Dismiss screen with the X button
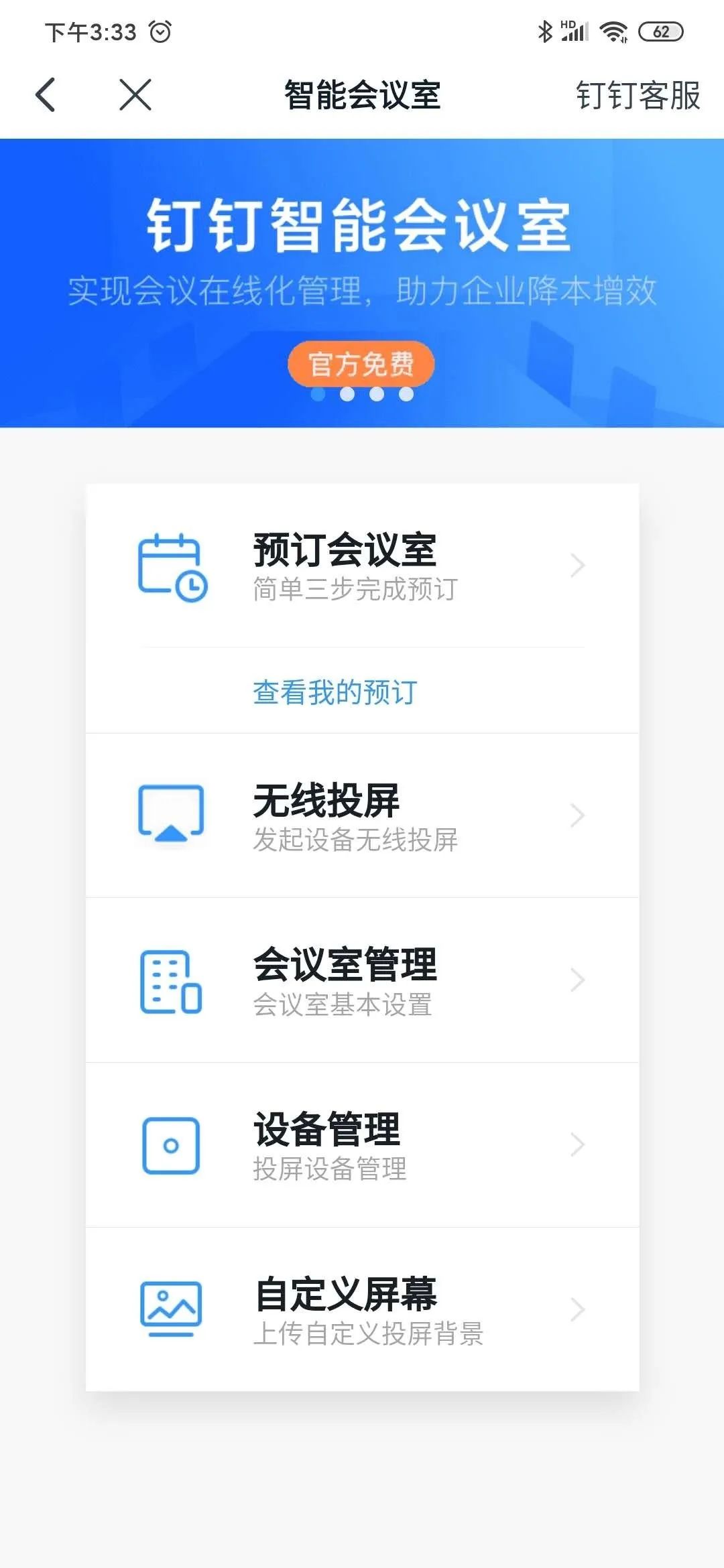Screen dimensions: 724x1568 coord(134,96)
